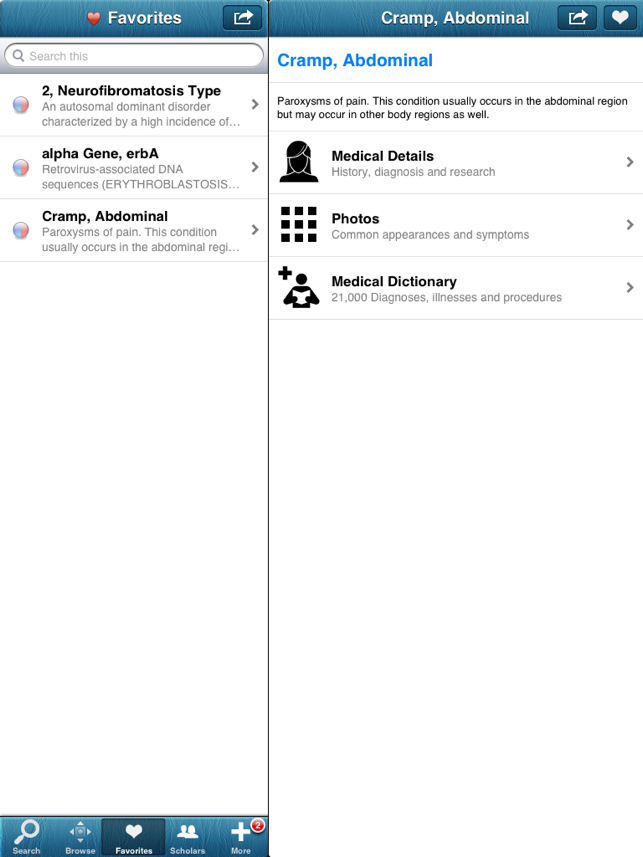
Task: Open alpha Gene, erbA favorite
Action: [134, 168]
